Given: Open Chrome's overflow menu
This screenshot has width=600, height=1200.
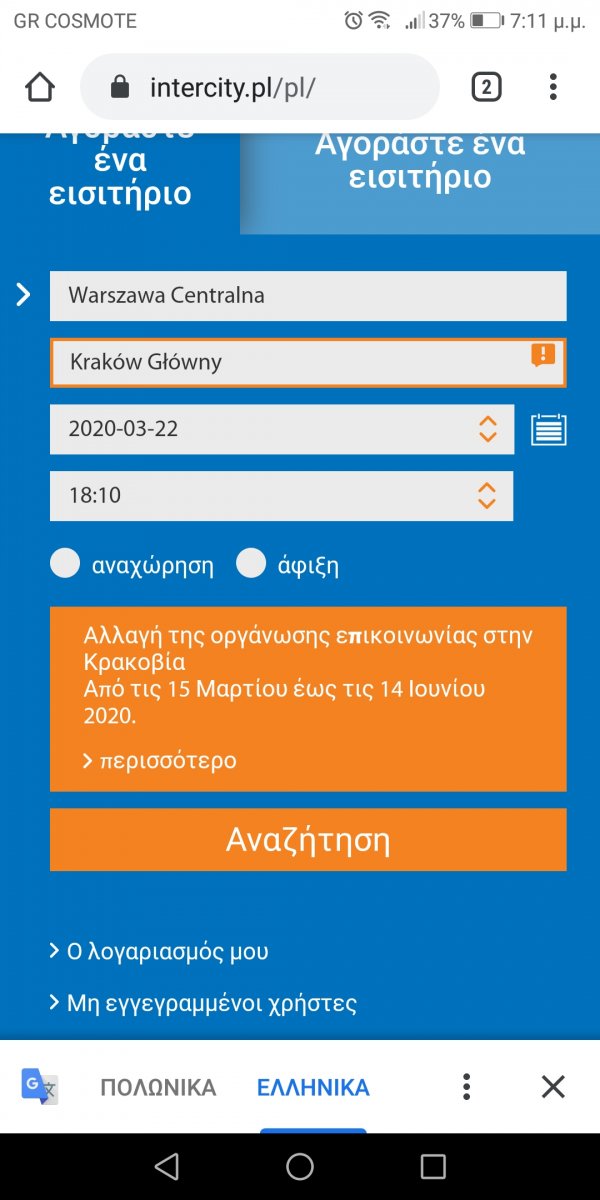Looking at the screenshot, I should point(553,88).
